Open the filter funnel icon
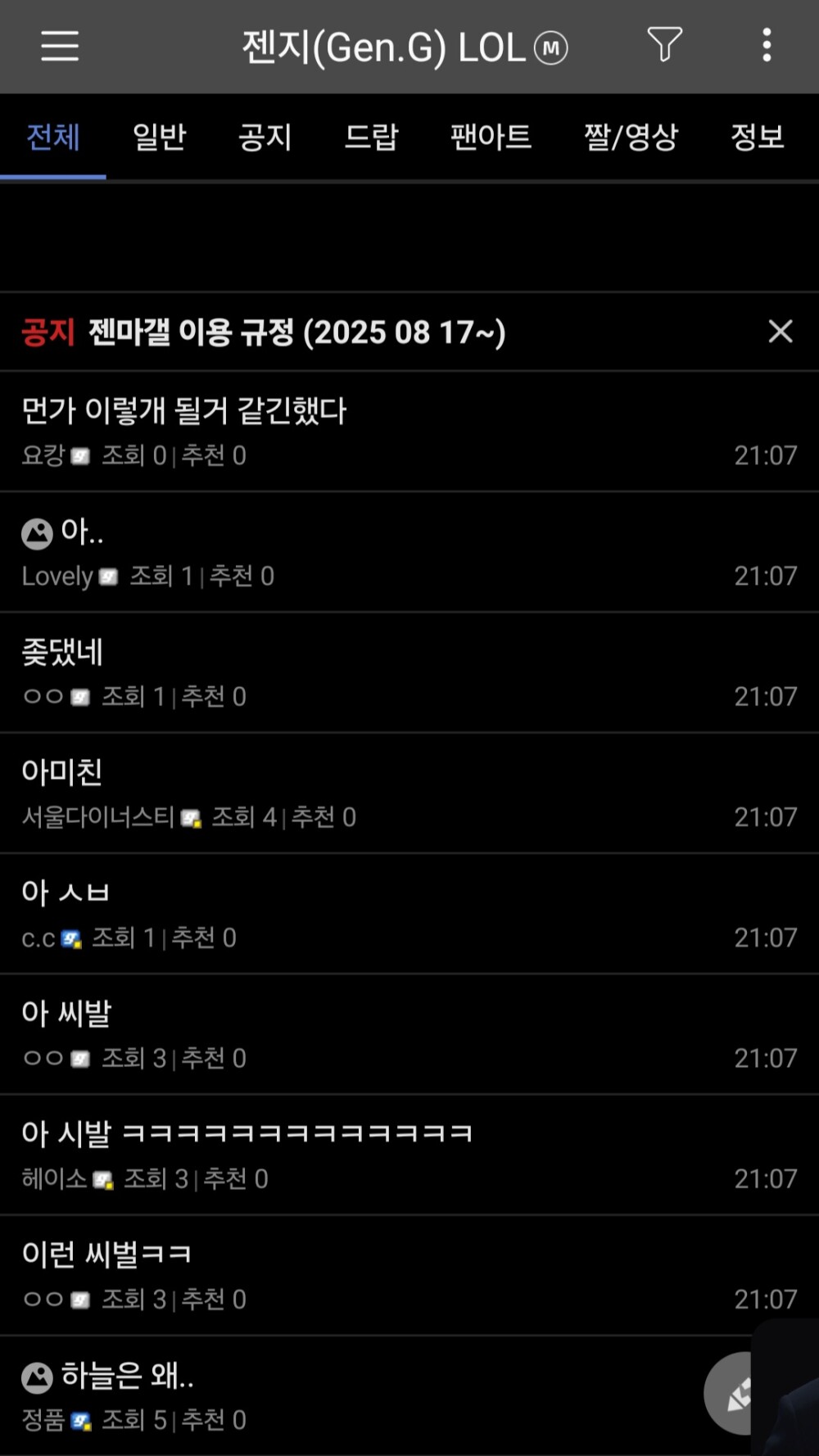The width and height of the screenshot is (819, 1456). 664,44
